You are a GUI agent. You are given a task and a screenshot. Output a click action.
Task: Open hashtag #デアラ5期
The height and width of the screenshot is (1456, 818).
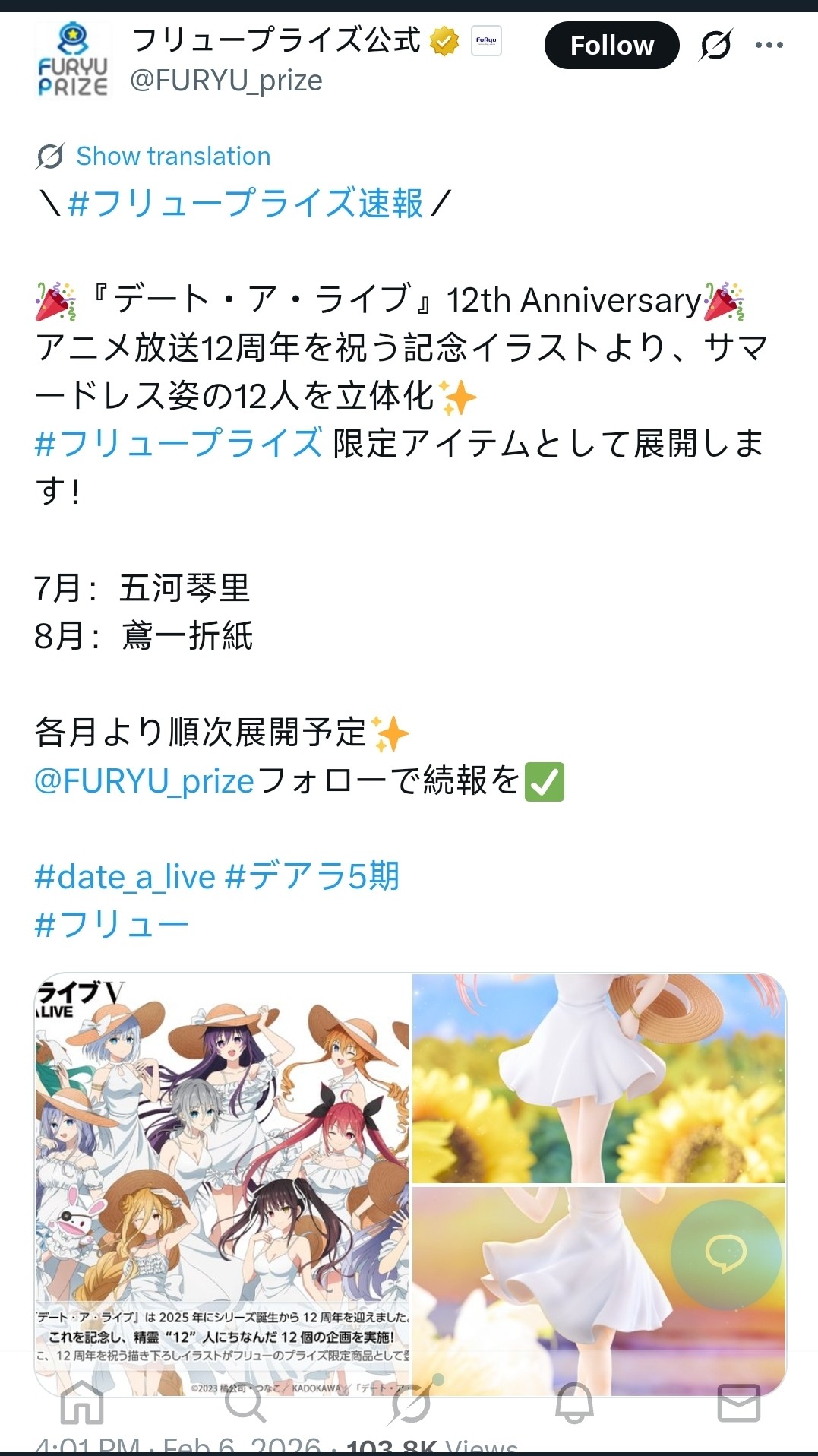312,877
